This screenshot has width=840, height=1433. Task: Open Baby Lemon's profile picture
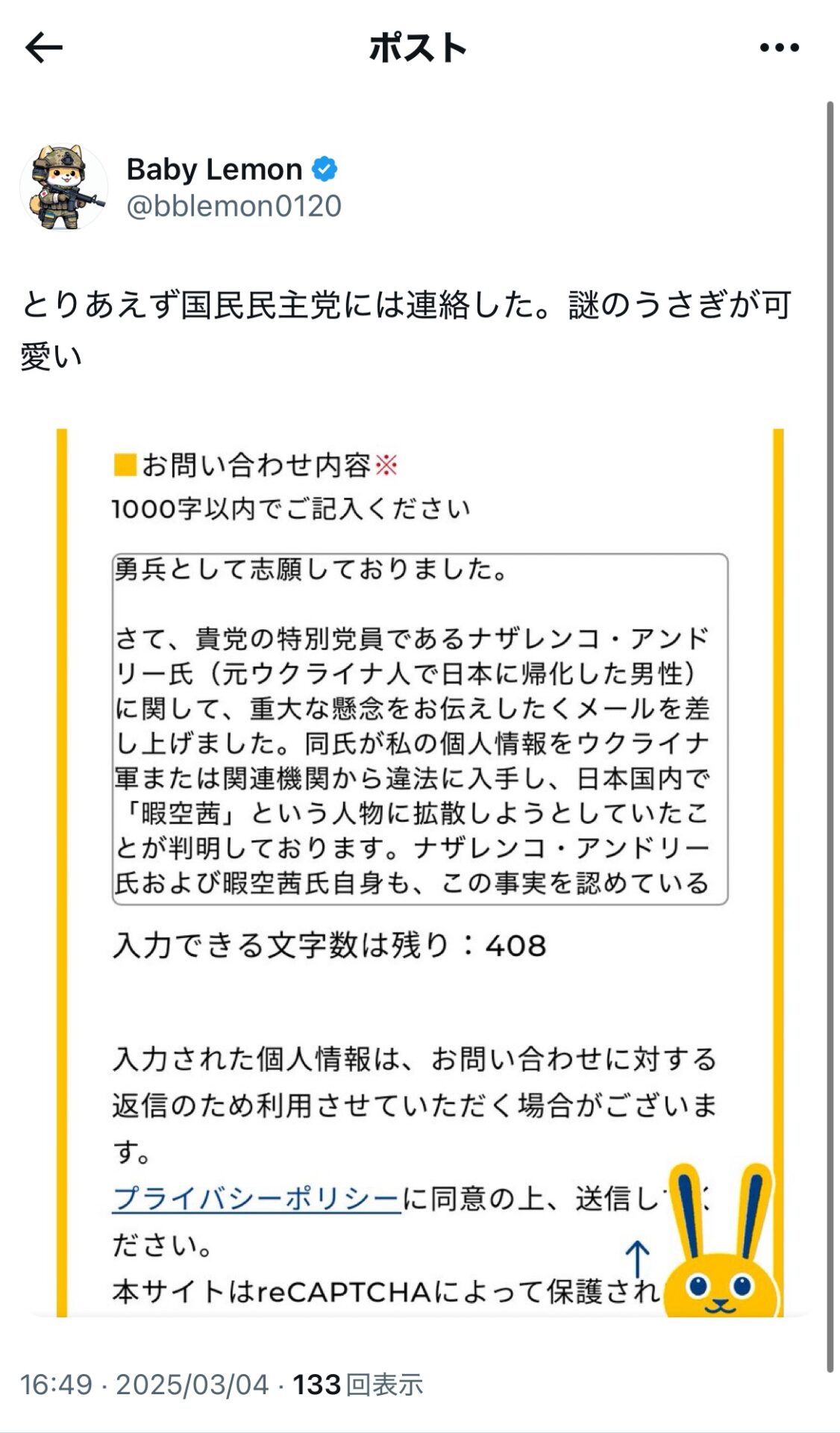[63, 187]
